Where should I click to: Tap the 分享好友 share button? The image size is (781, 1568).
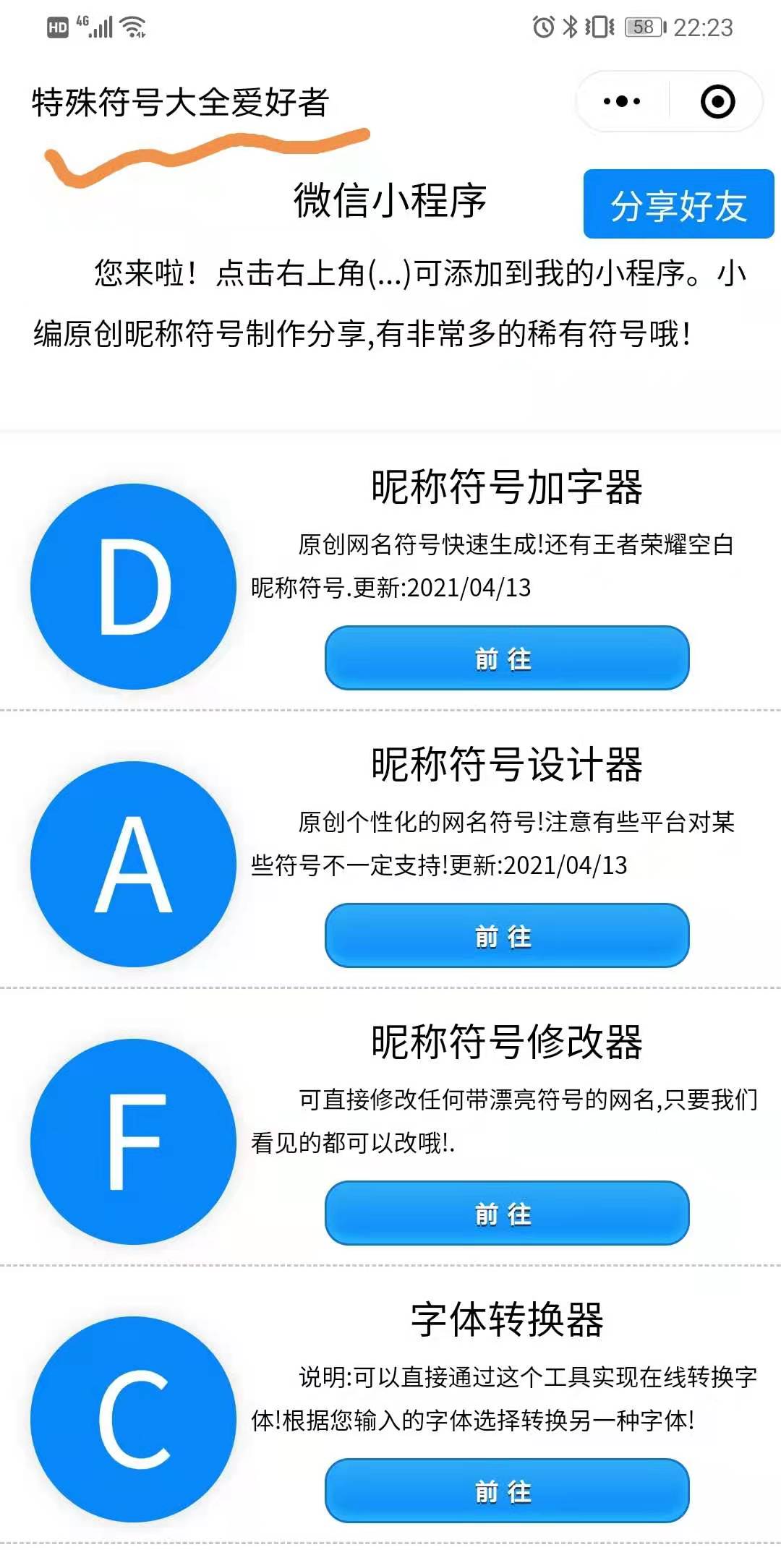tap(678, 205)
